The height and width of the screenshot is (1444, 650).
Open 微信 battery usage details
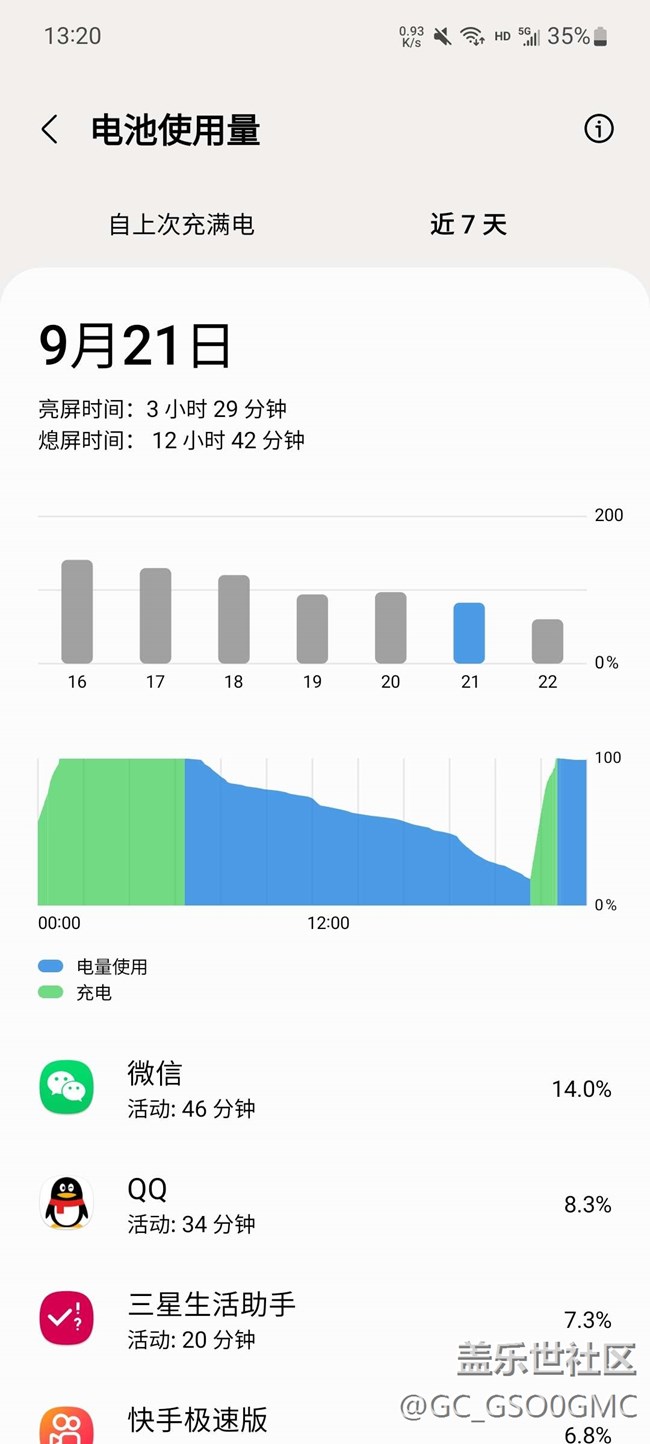coord(325,1088)
